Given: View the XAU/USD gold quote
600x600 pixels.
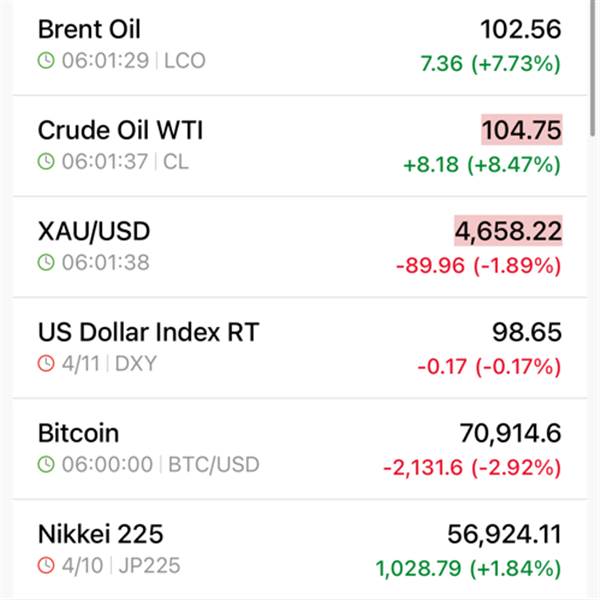Looking at the screenshot, I should [x=94, y=231].
